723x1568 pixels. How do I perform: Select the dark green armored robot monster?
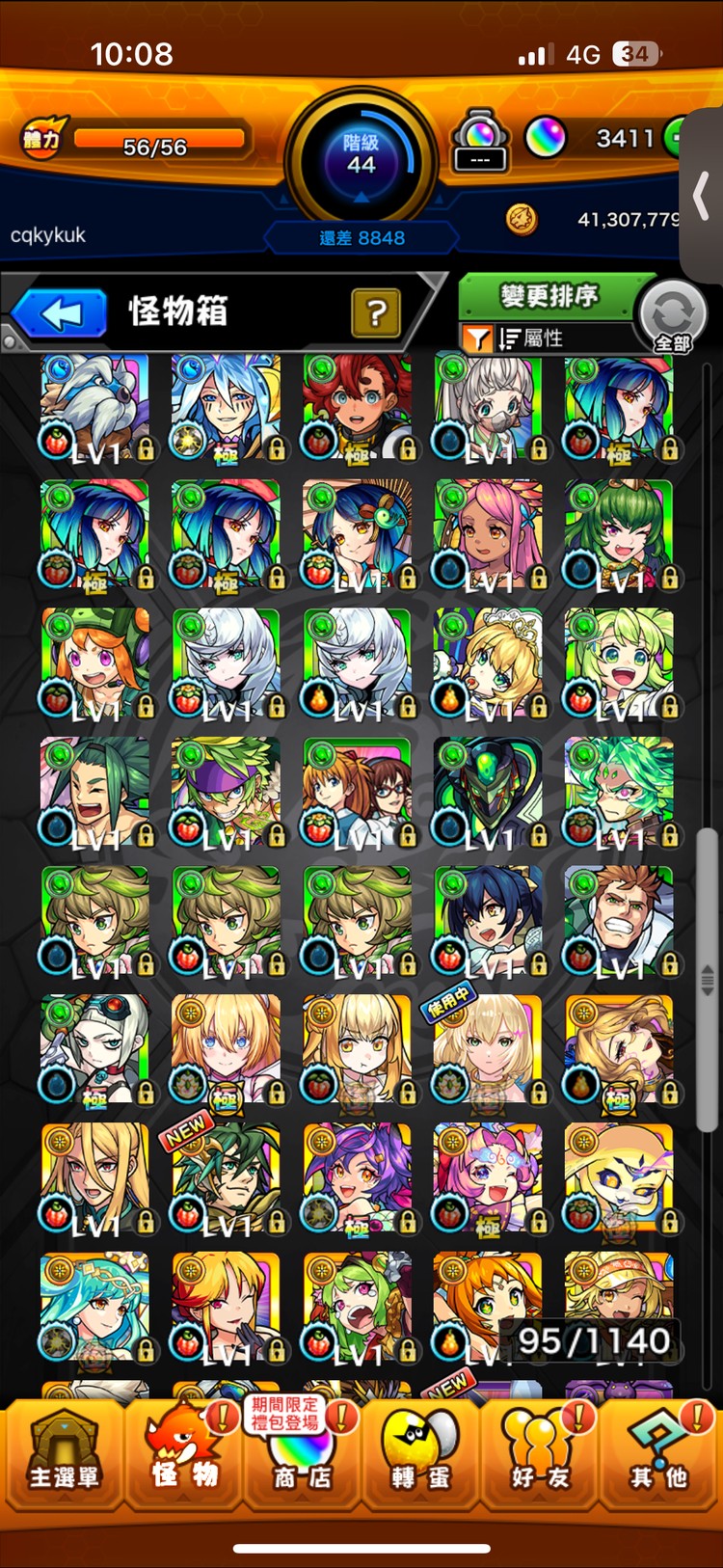point(487,793)
